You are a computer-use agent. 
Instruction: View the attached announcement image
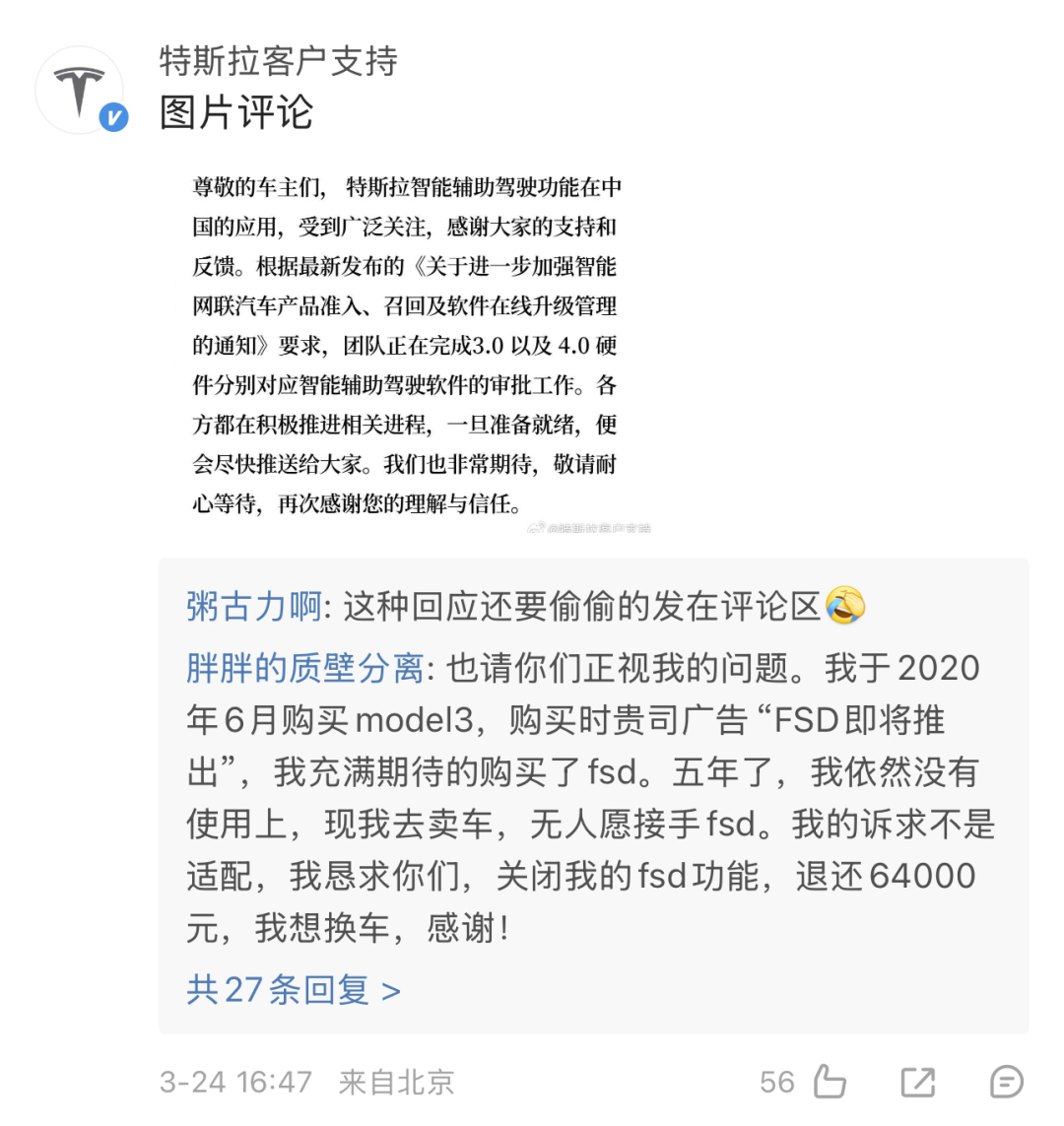point(406,347)
